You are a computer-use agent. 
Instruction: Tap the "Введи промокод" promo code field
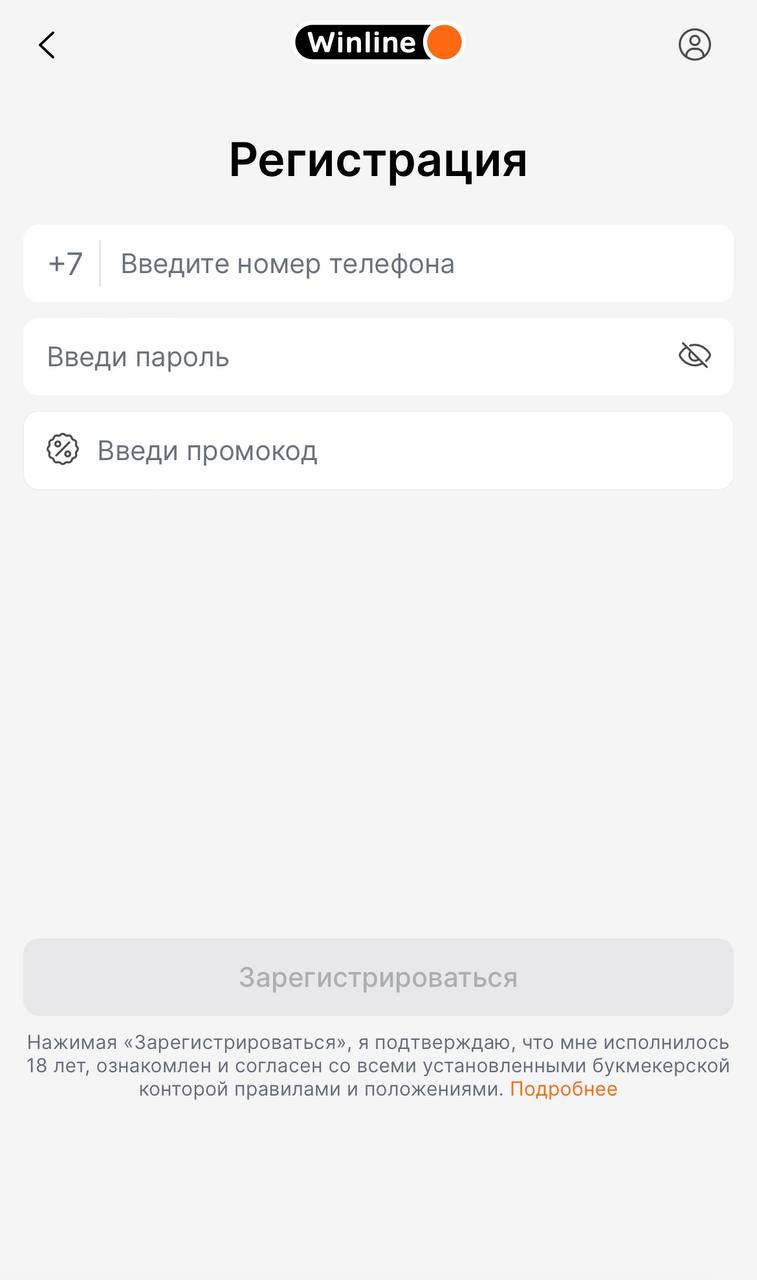(378, 451)
